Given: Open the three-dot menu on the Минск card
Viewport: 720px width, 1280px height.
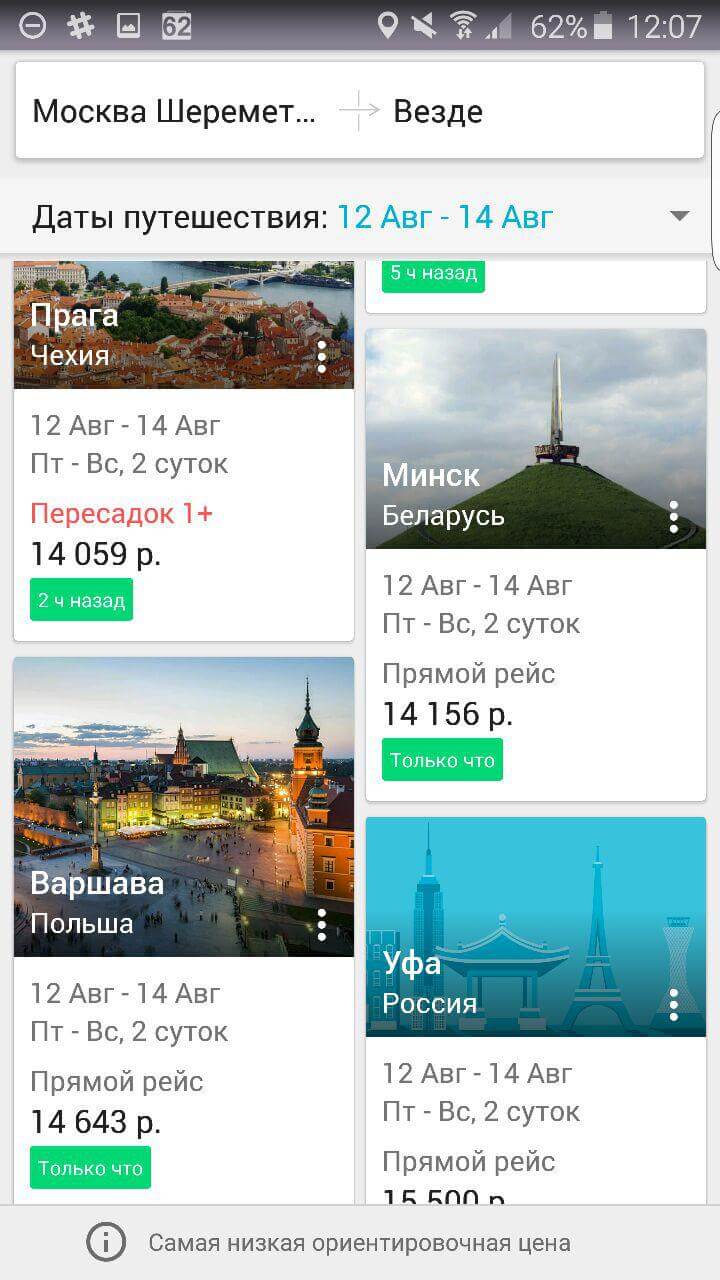Looking at the screenshot, I should (673, 519).
